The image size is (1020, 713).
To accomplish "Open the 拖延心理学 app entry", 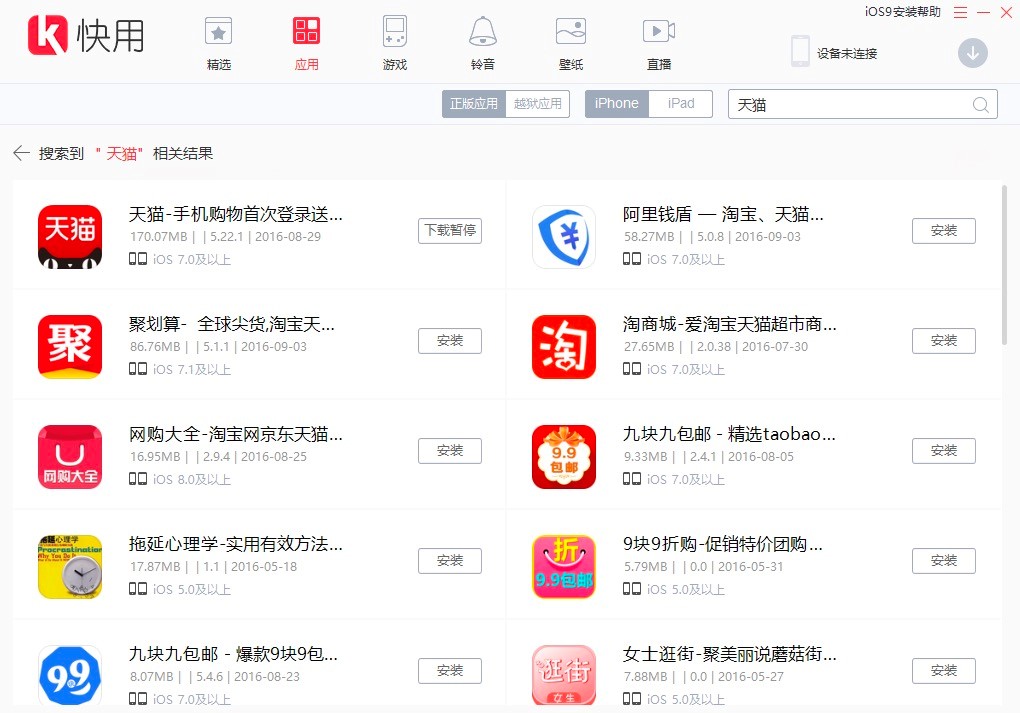I will [x=236, y=545].
